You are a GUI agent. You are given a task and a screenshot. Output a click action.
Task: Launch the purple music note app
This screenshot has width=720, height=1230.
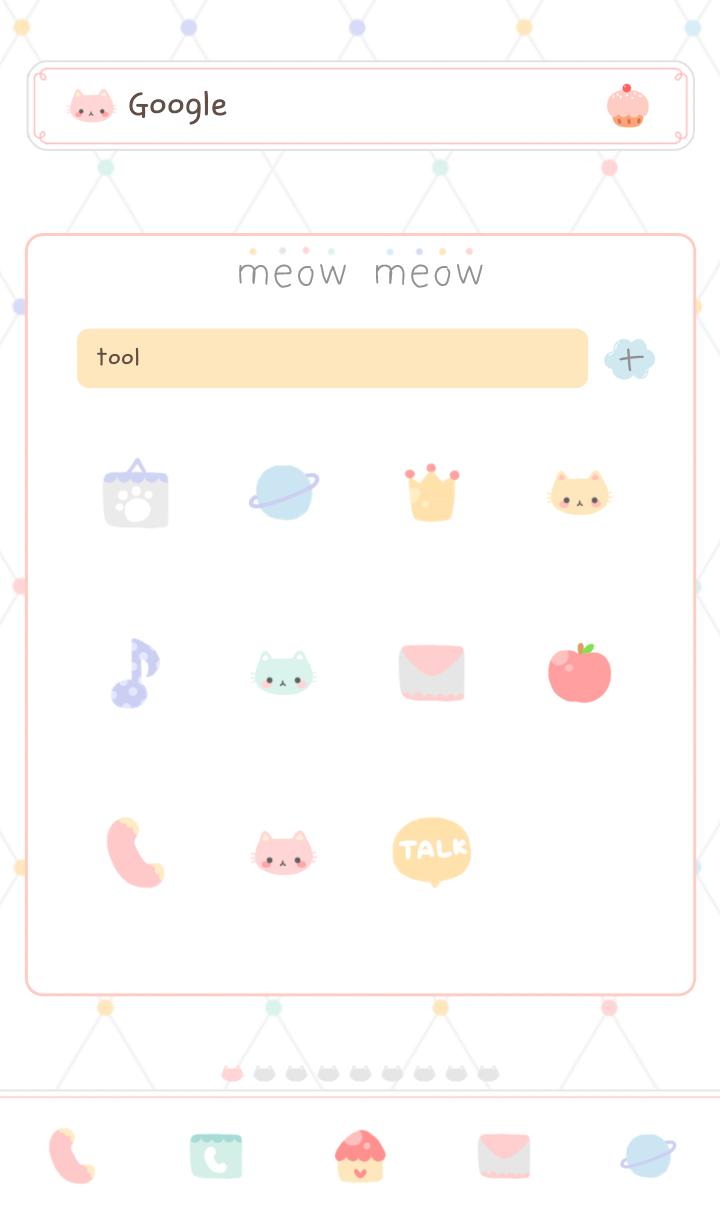coord(136,673)
